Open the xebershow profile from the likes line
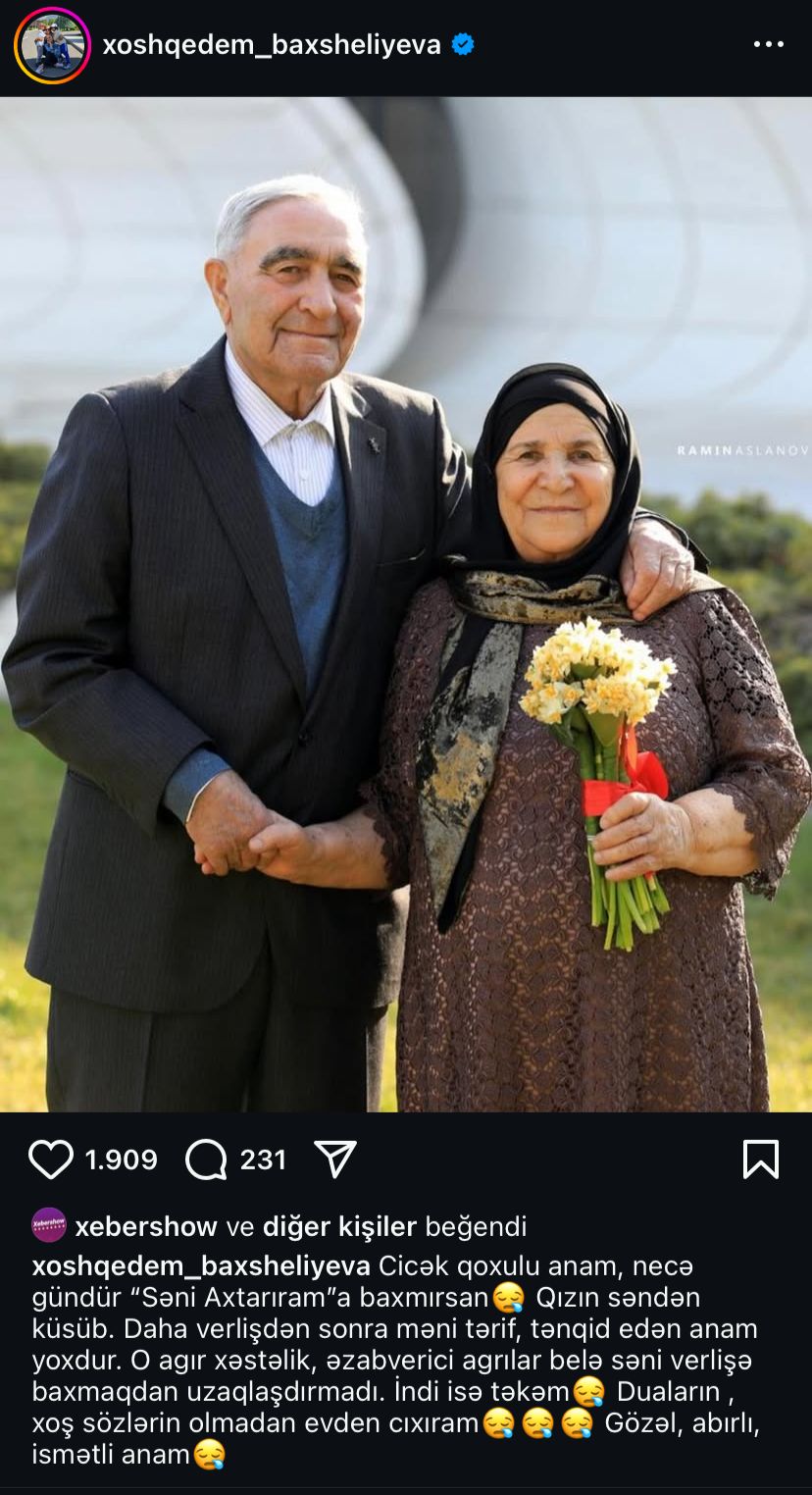This screenshot has height=1495, width=812. point(146,1226)
